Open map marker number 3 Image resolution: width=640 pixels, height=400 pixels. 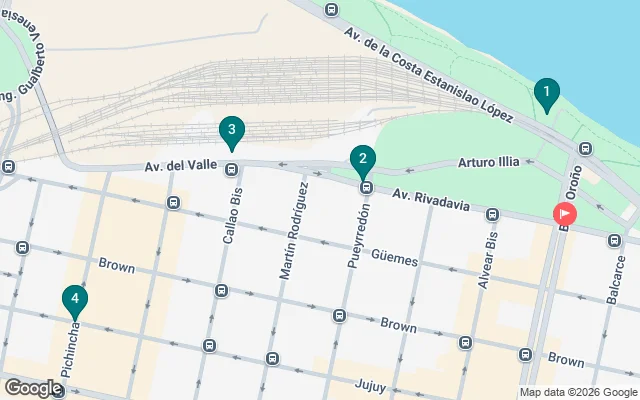tap(231, 131)
